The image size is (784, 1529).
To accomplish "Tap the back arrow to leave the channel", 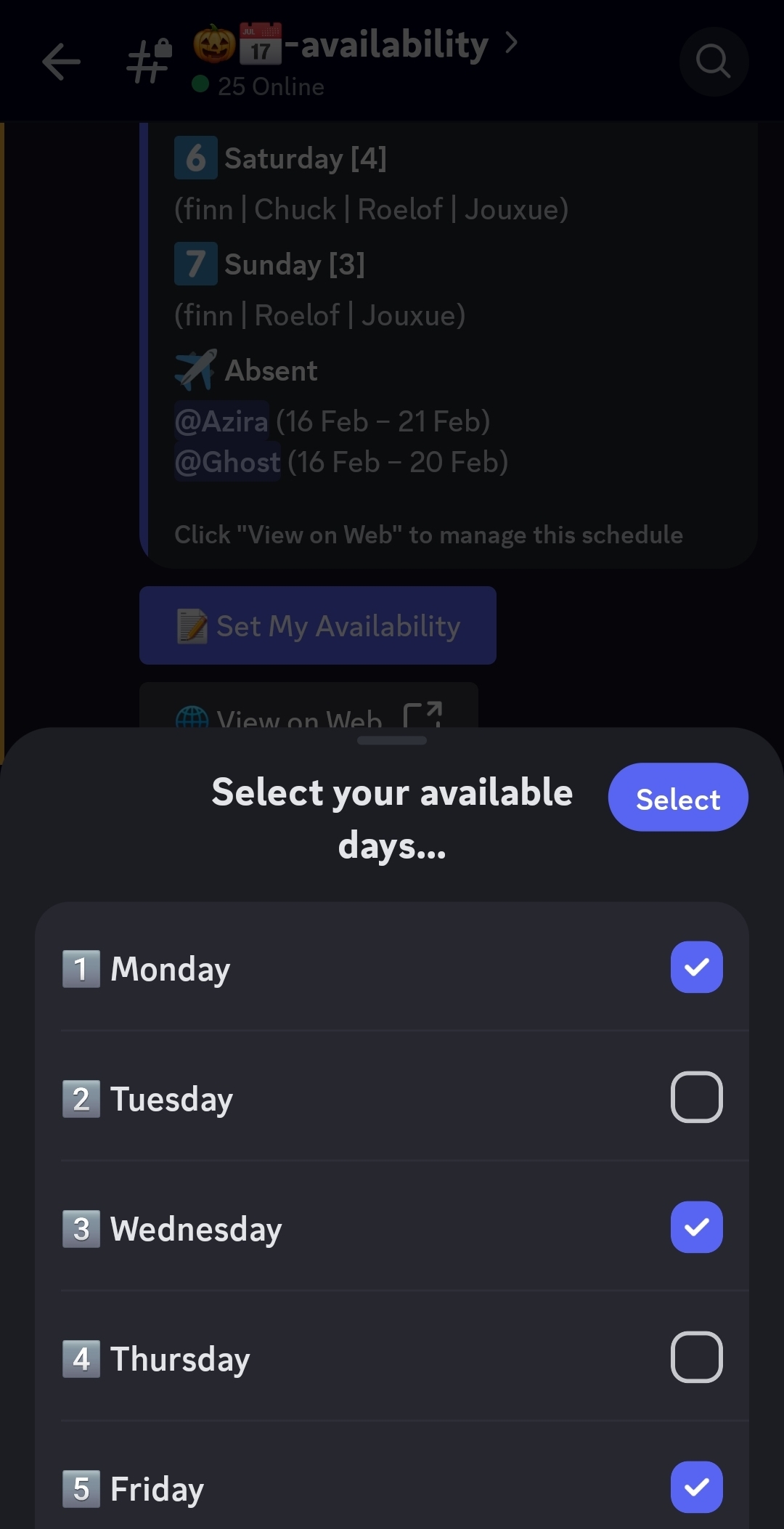I will pos(62,62).
